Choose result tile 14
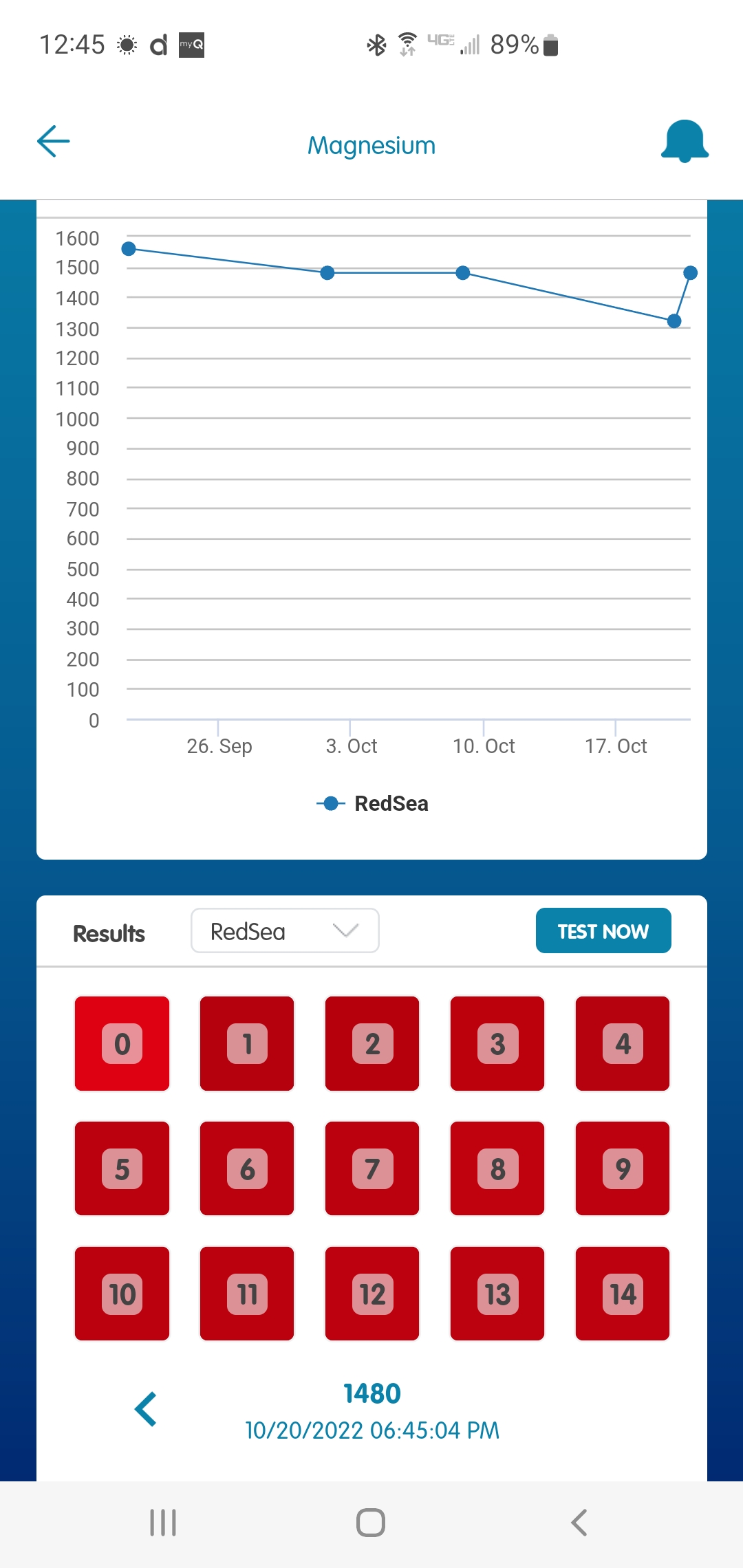743x1568 pixels. click(x=623, y=1294)
